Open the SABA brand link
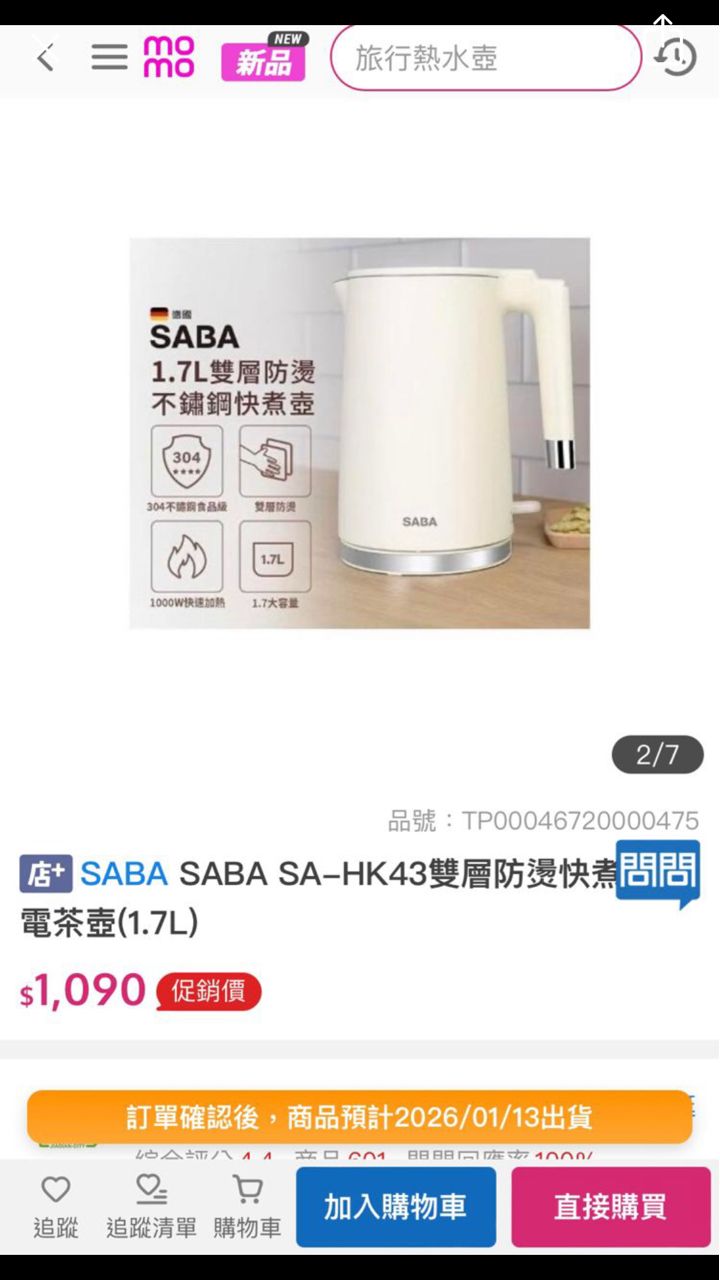Image resolution: width=720 pixels, height=1280 pixels. click(124, 874)
